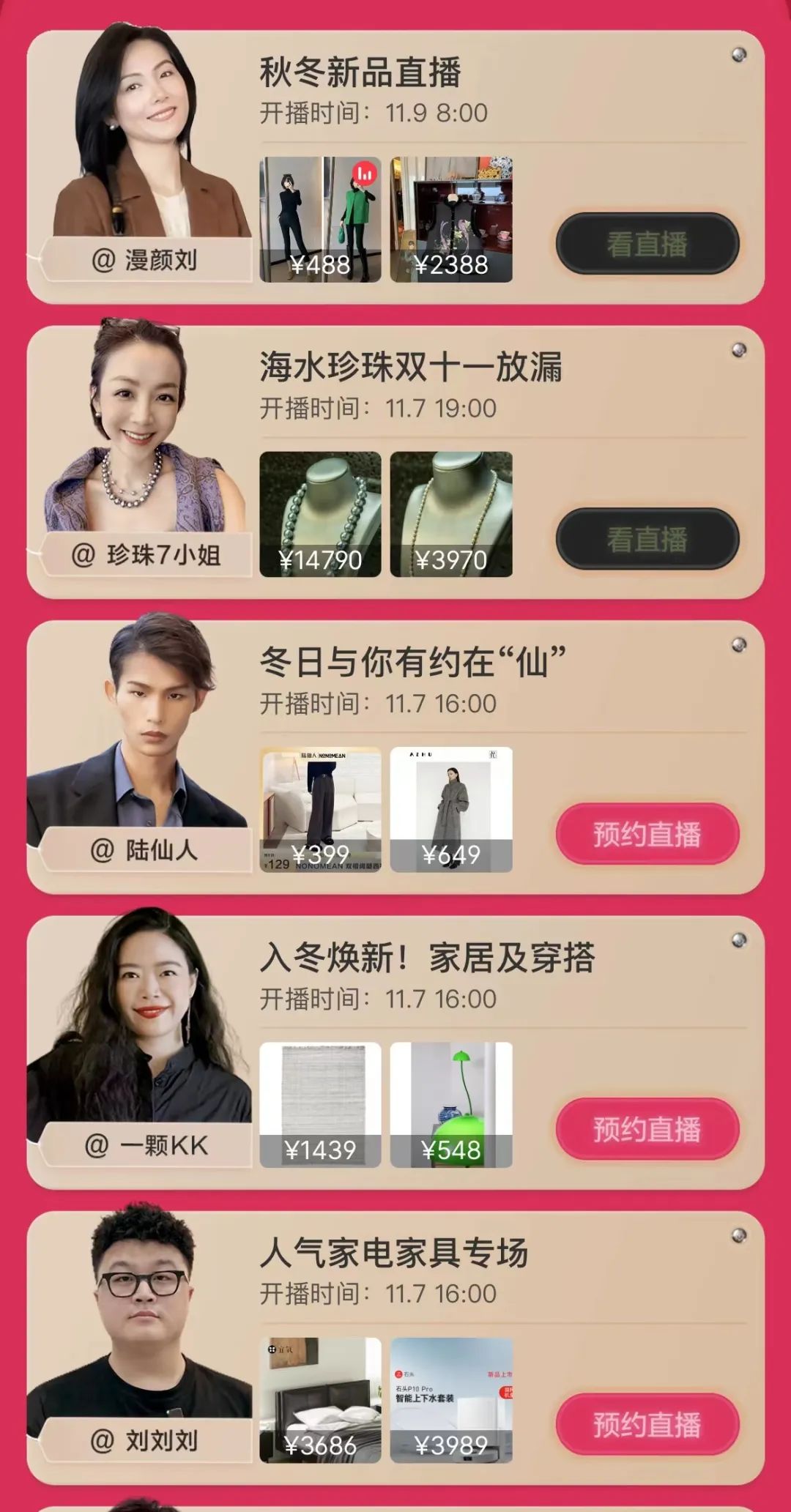
Task: View the ¥14790 pearl necklace
Action: 320,514
